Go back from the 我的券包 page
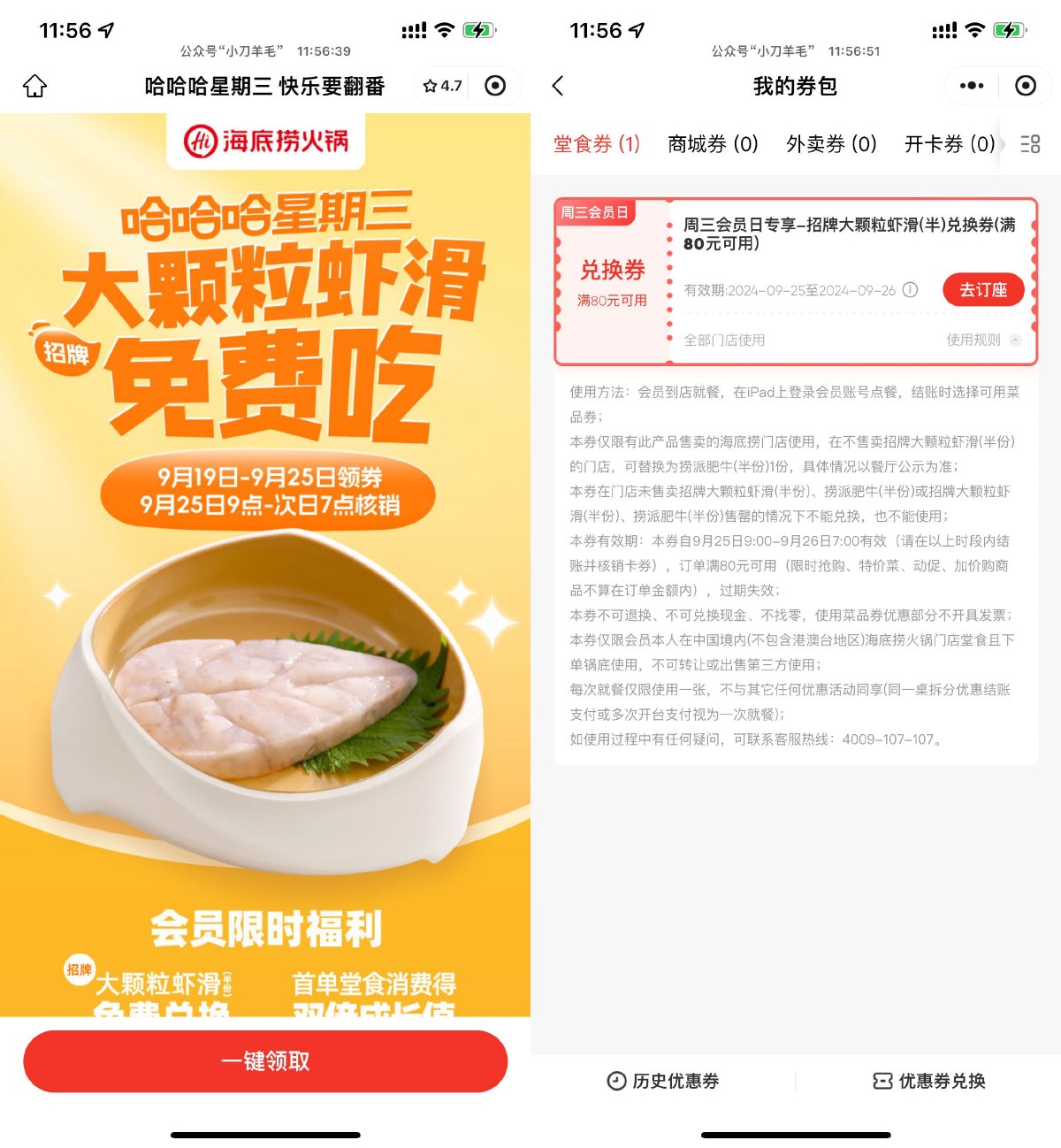This screenshot has width=1061, height=1148. coord(558,86)
